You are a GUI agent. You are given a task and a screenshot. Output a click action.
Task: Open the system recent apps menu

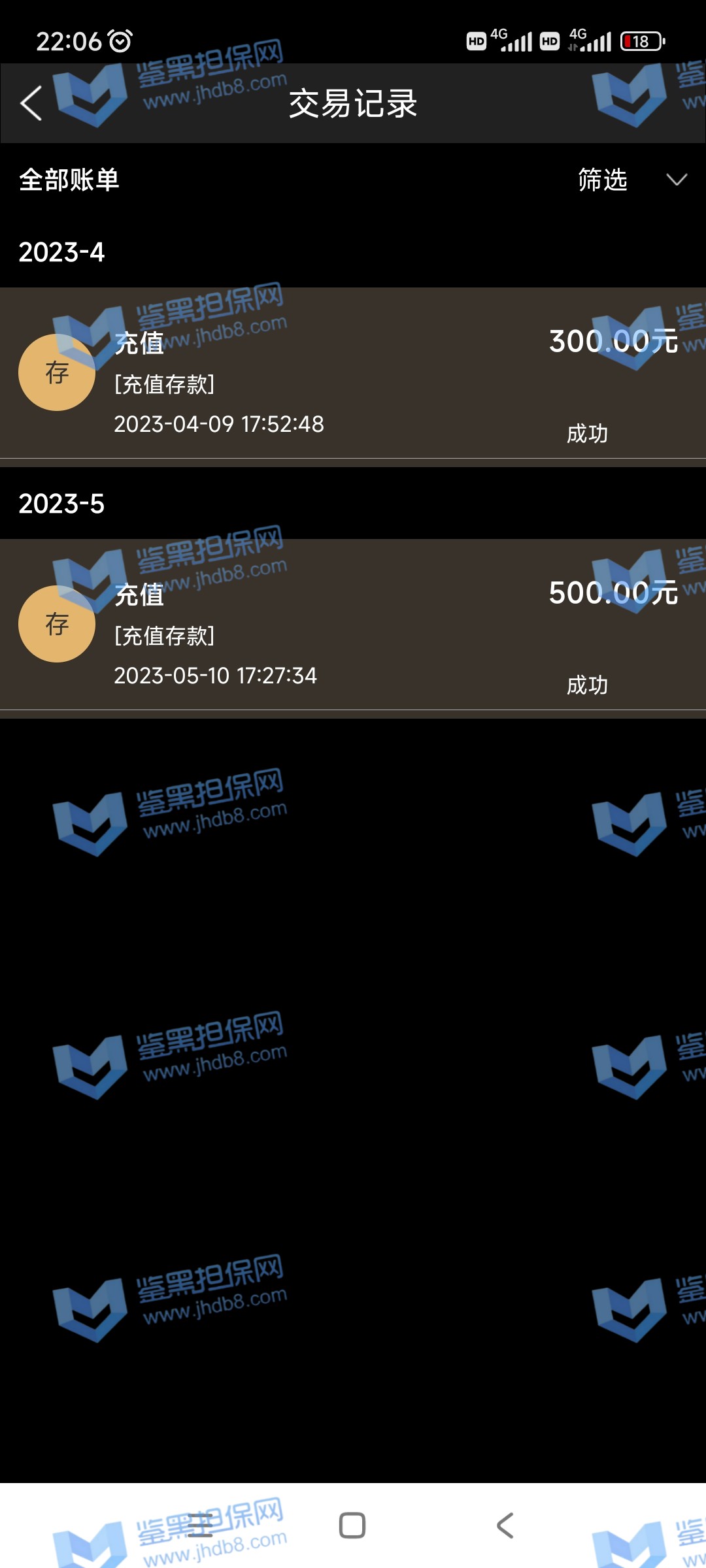pyautogui.click(x=199, y=1526)
